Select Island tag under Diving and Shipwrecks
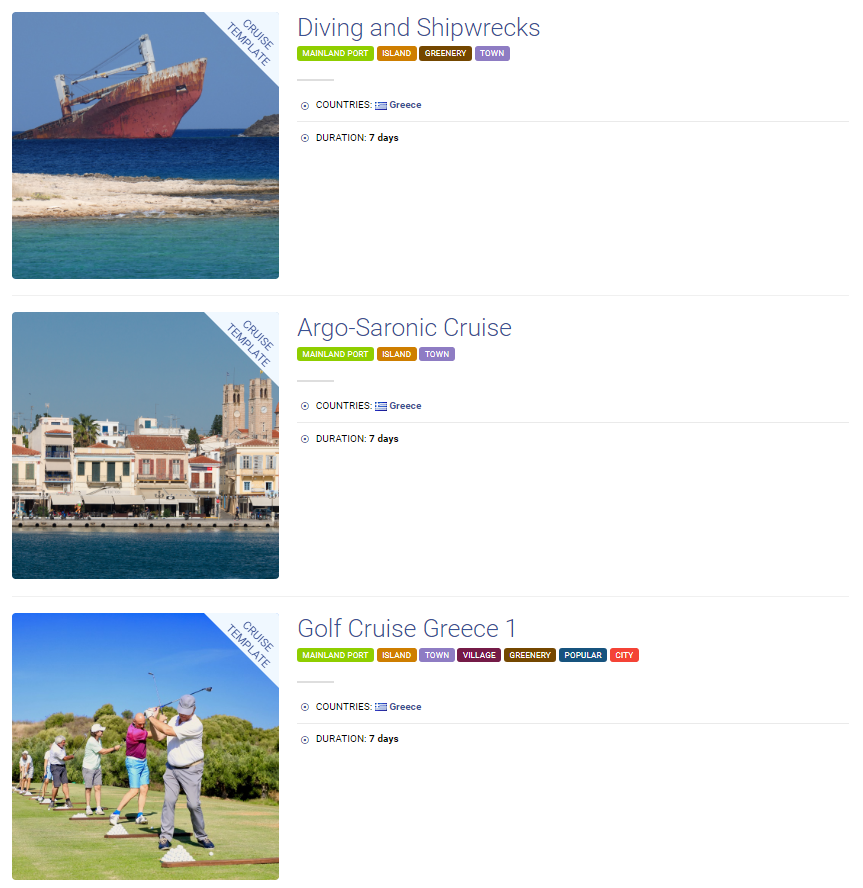Viewport: 863px width, 888px height. click(396, 54)
